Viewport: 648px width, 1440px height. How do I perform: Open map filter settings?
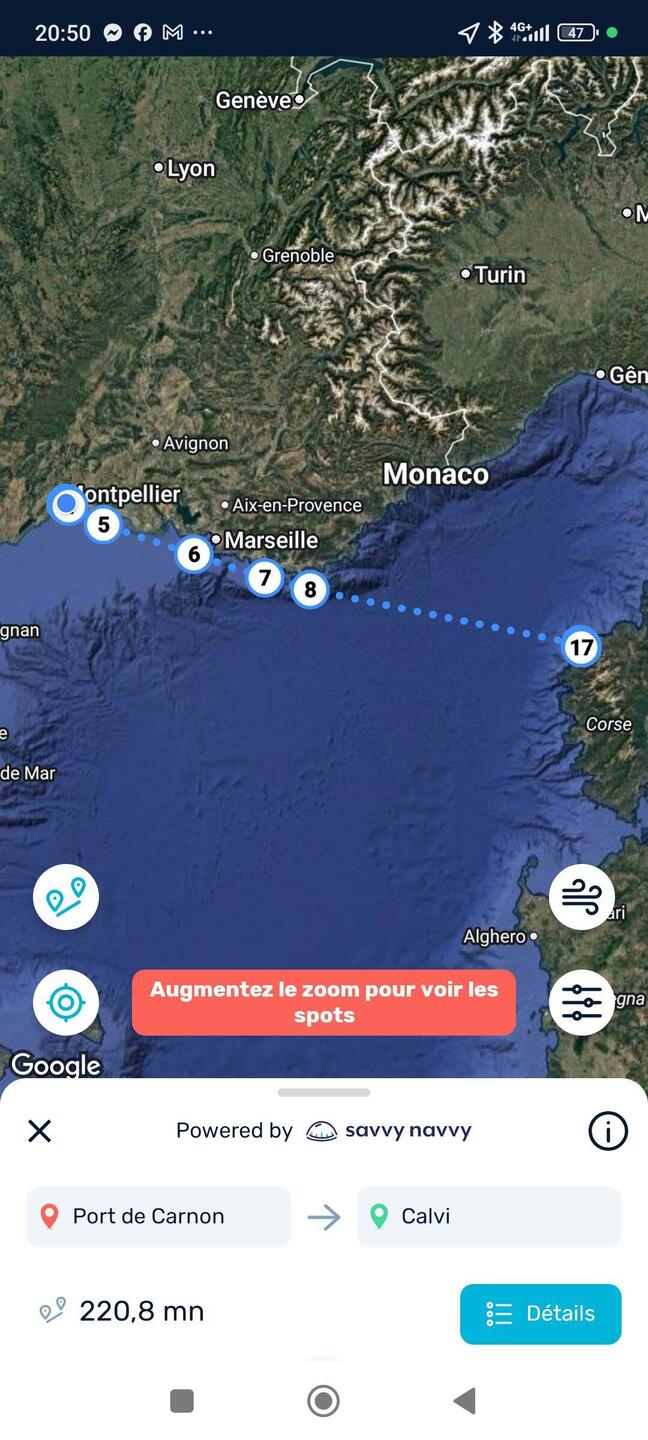coord(581,1001)
